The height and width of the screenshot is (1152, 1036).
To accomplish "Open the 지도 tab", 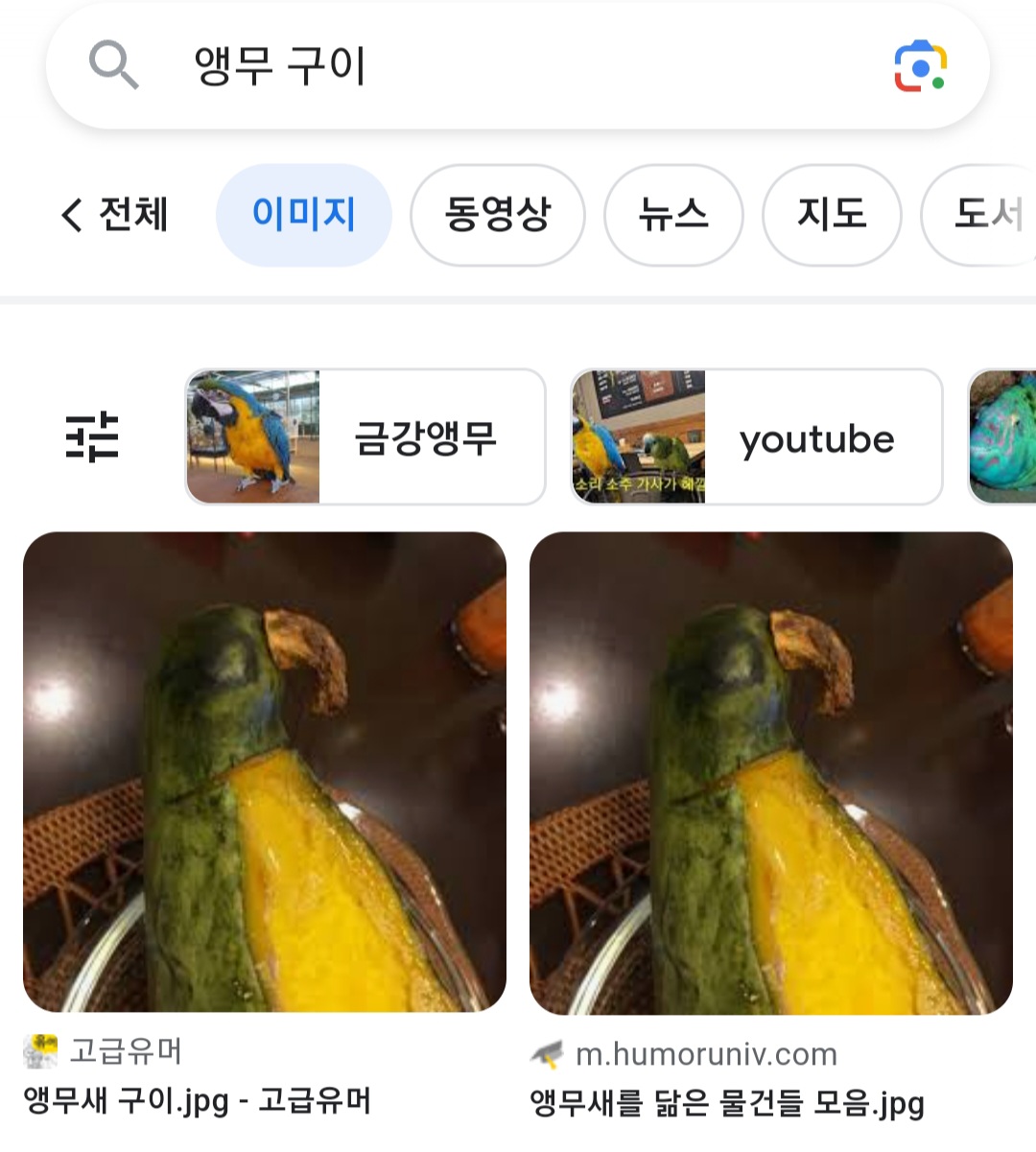I will pyautogui.click(x=831, y=214).
